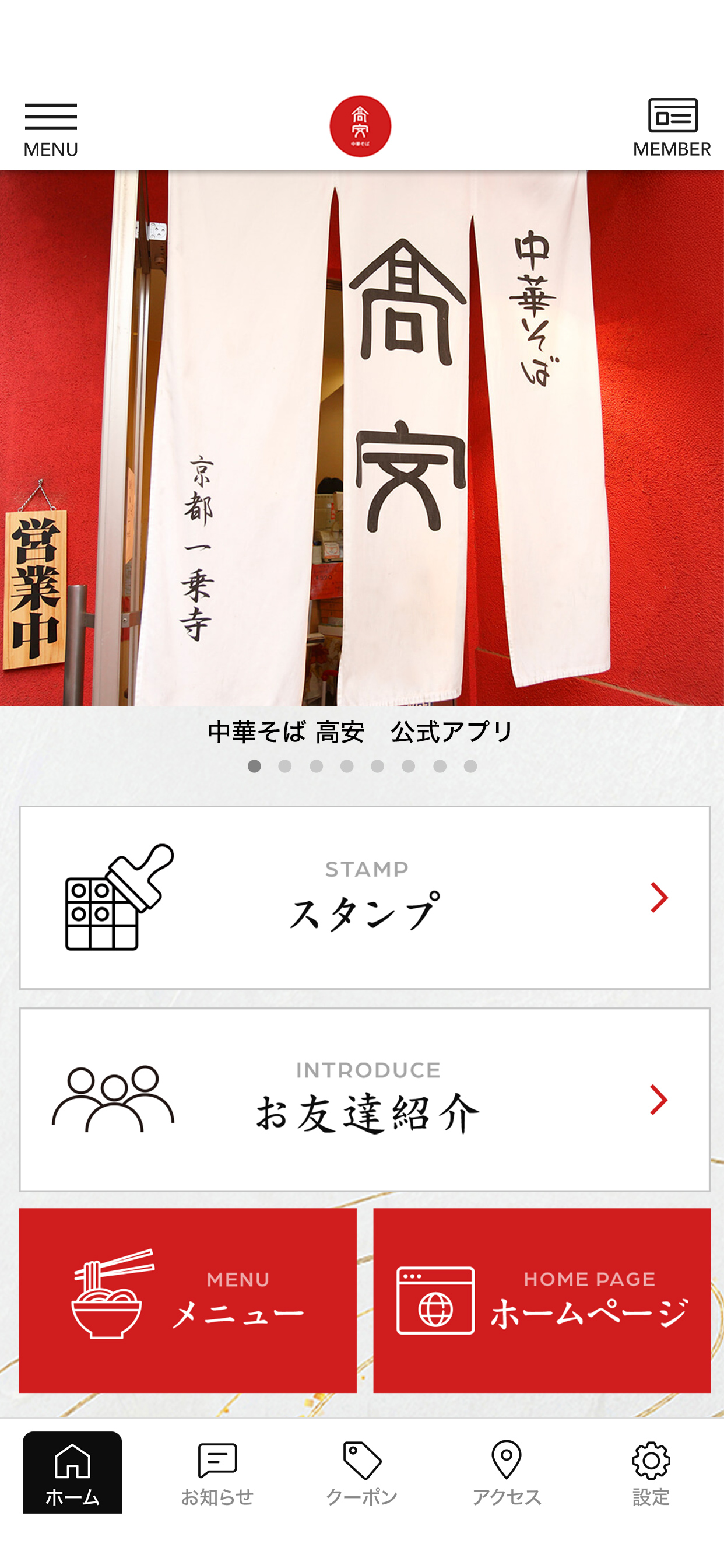Open お友達紹介 friend referral
The width and height of the screenshot is (724, 1568).
(364, 1098)
